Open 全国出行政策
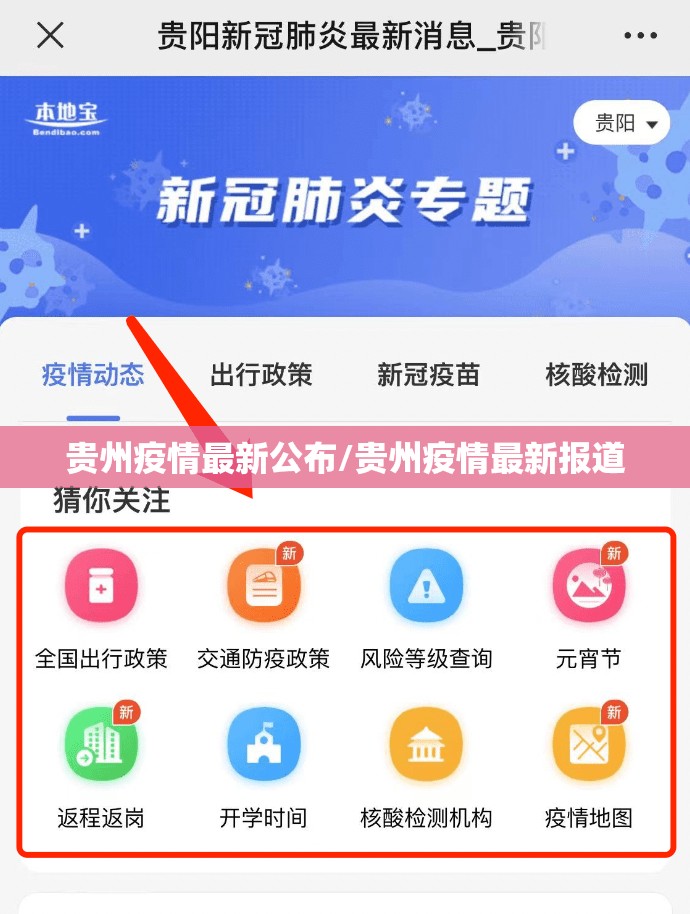 (101, 587)
